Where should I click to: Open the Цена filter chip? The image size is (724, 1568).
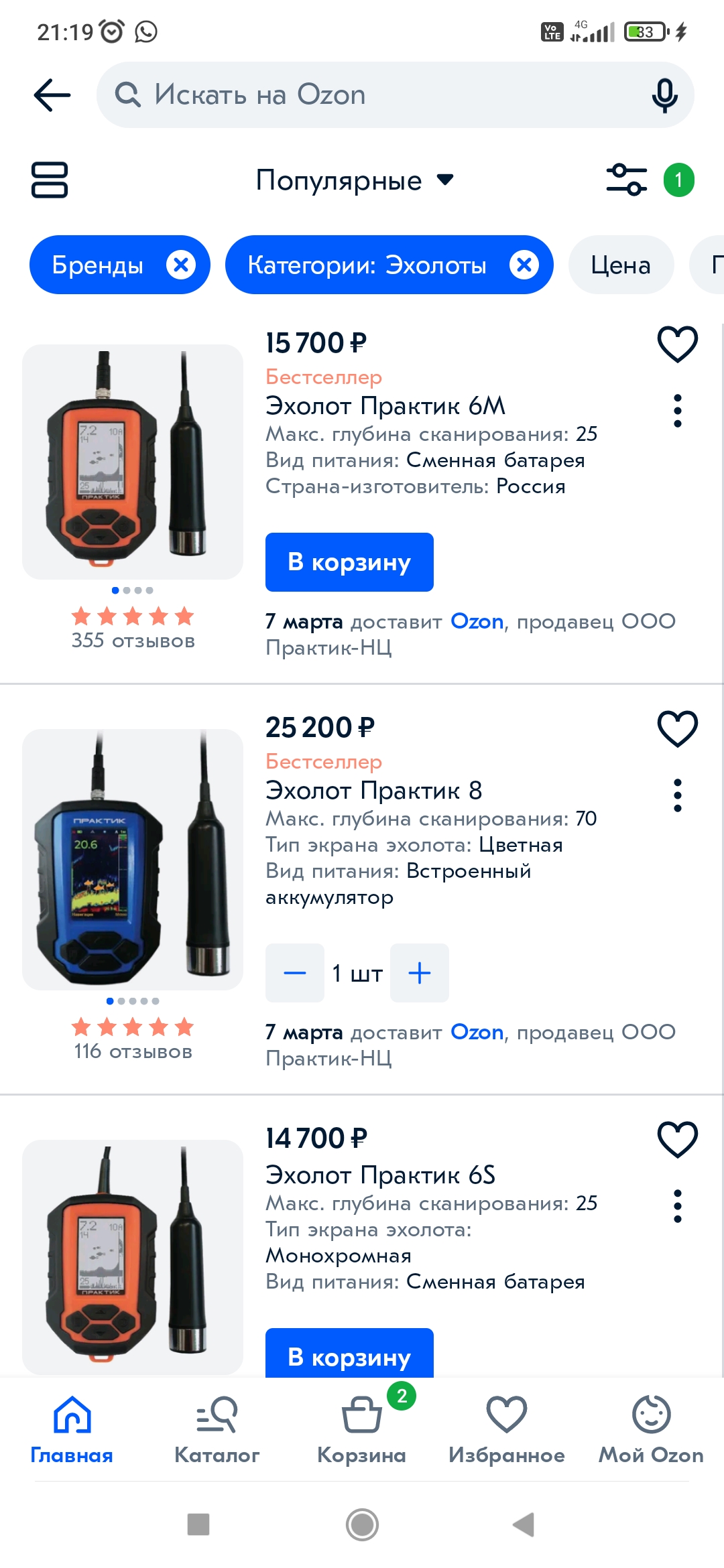tap(621, 265)
